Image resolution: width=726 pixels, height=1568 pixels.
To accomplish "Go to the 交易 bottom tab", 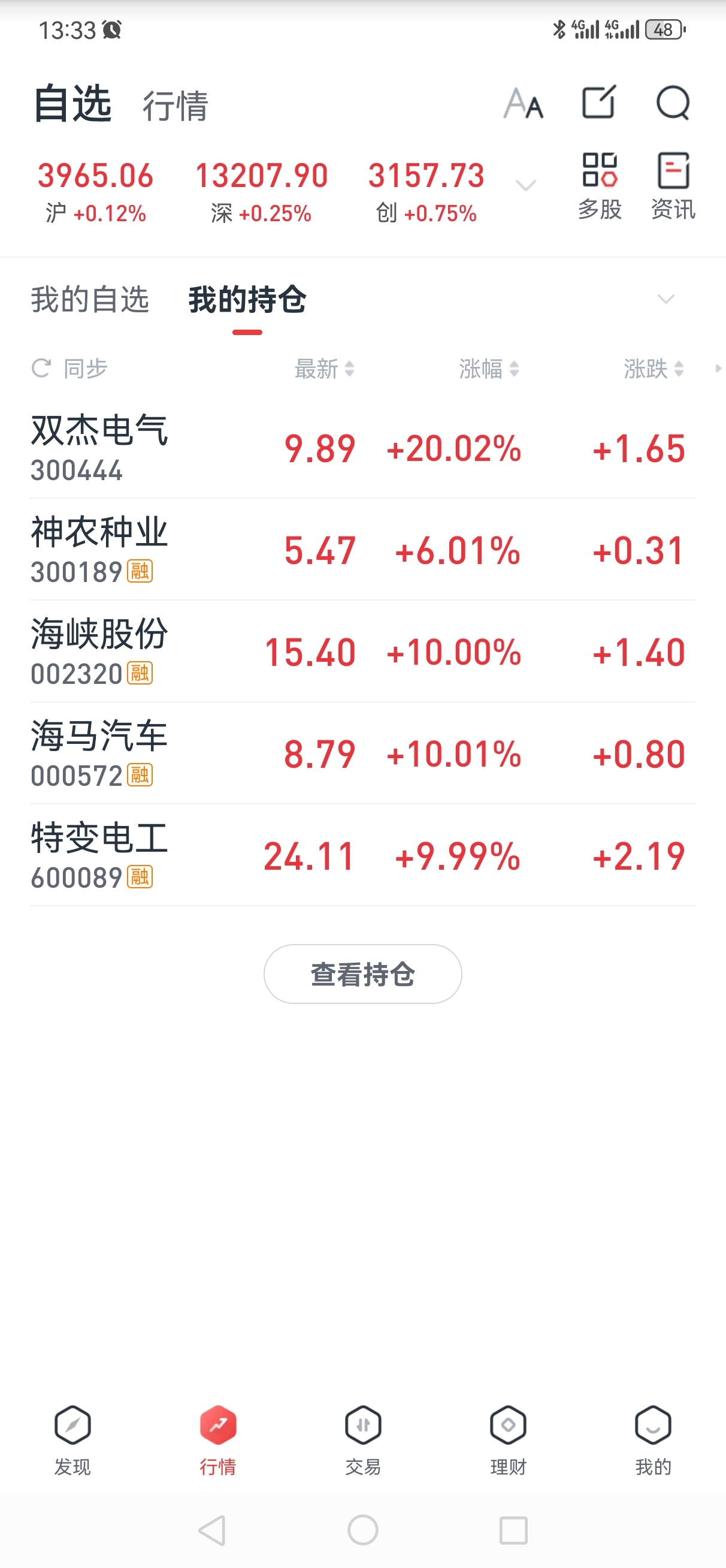I will click(x=362, y=1439).
